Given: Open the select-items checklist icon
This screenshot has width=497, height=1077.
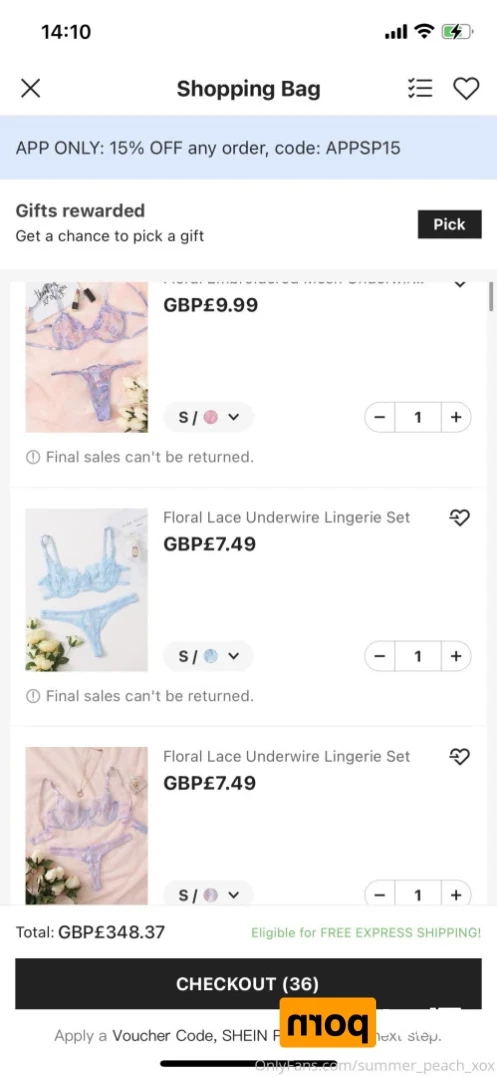Looking at the screenshot, I should (x=419, y=89).
